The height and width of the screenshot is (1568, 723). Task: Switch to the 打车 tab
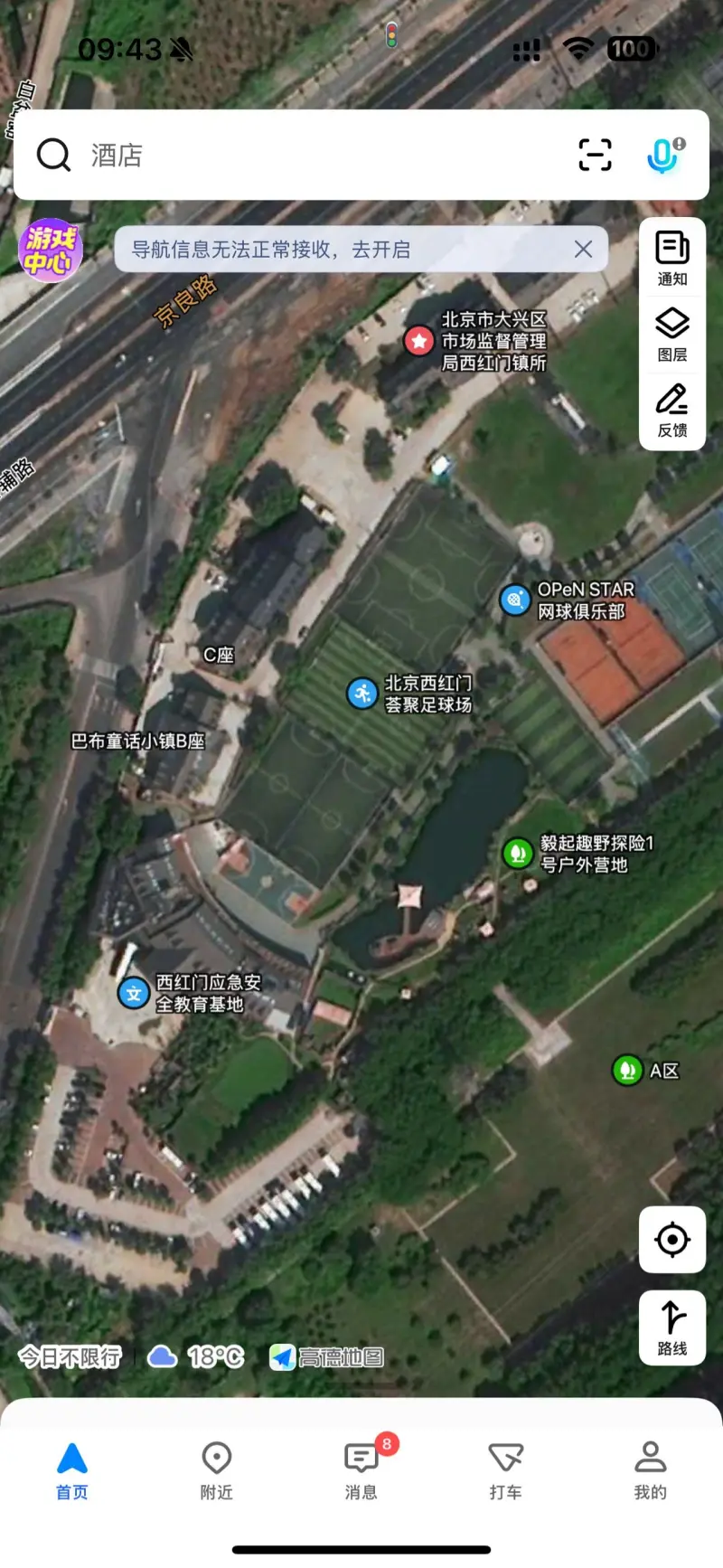(x=505, y=1470)
